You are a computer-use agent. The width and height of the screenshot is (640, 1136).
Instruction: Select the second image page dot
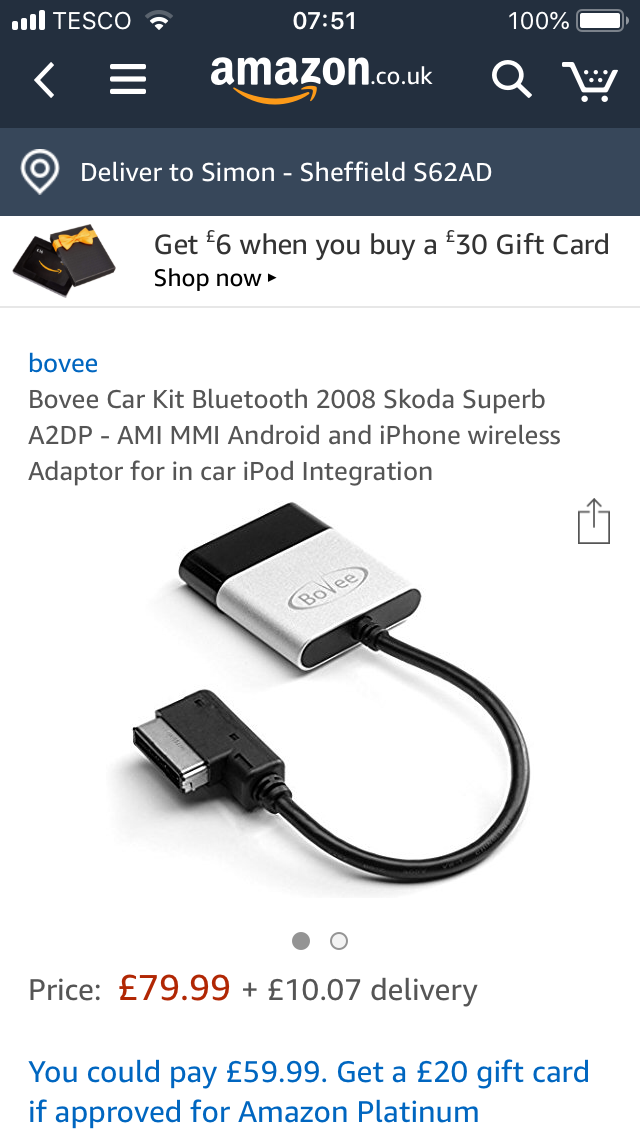[339, 941]
